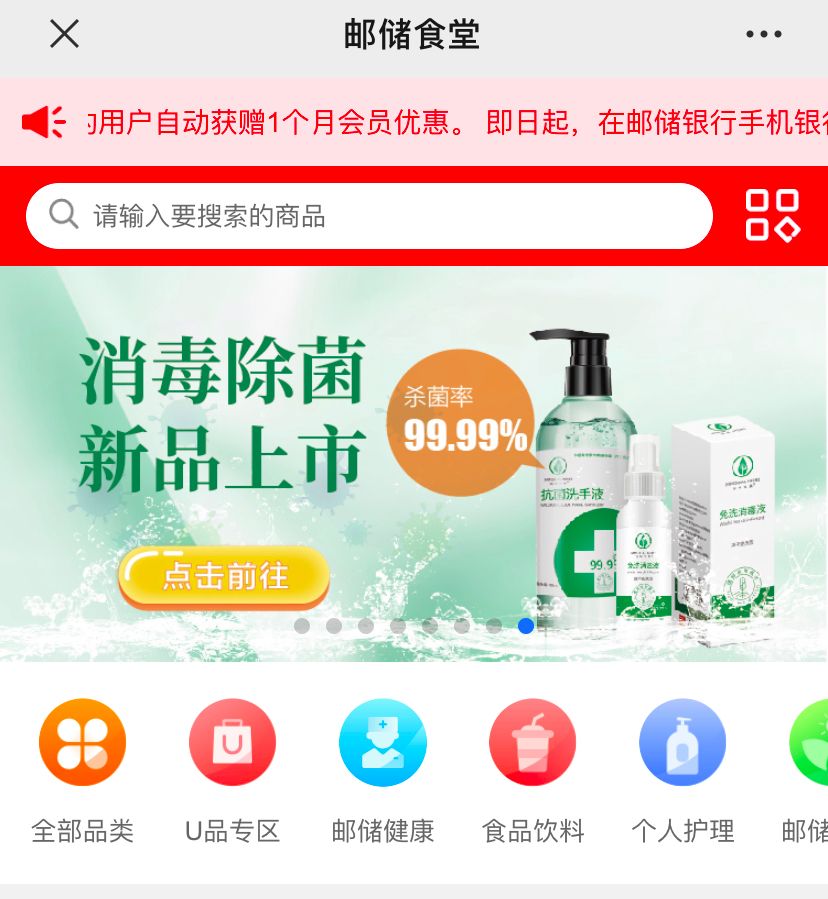Open the three-dot more options menu
This screenshot has width=828, height=899.
(x=763, y=34)
